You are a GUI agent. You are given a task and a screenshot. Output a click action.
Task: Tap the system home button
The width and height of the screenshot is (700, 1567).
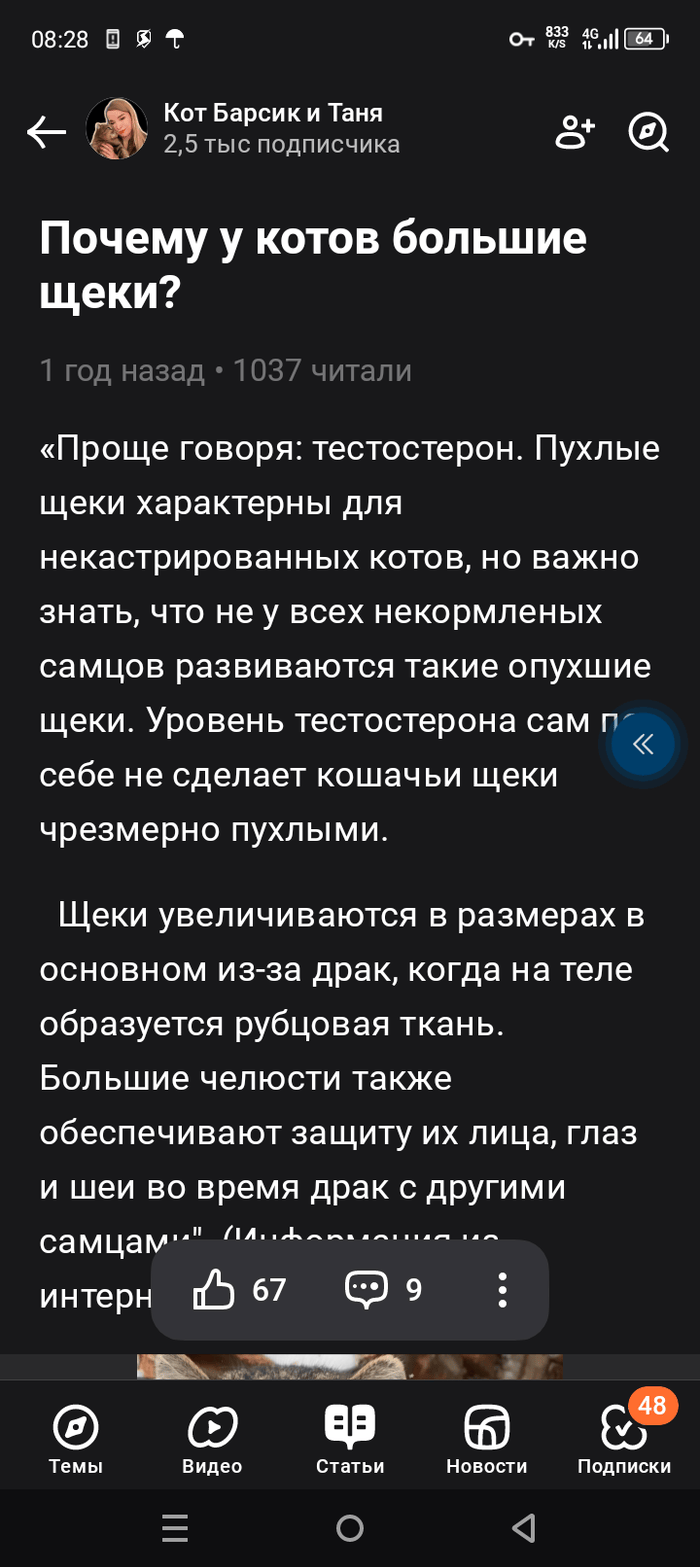(350, 1527)
